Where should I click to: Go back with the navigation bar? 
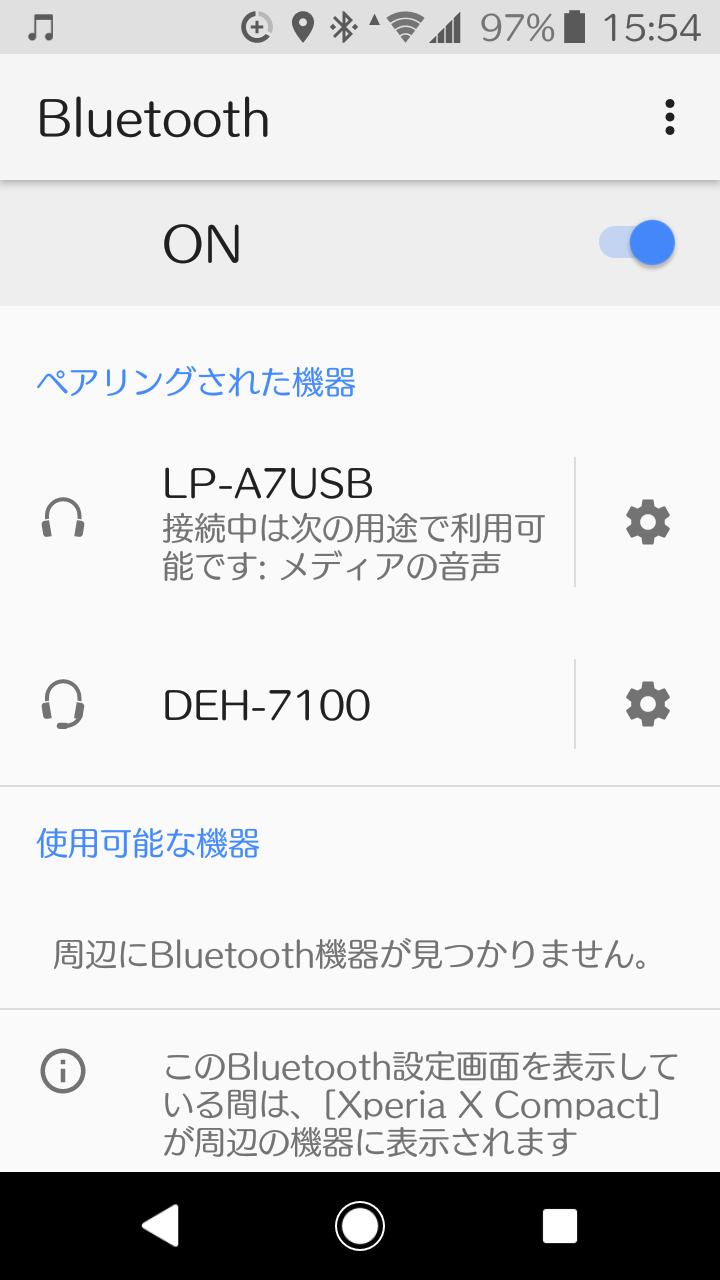160,1225
